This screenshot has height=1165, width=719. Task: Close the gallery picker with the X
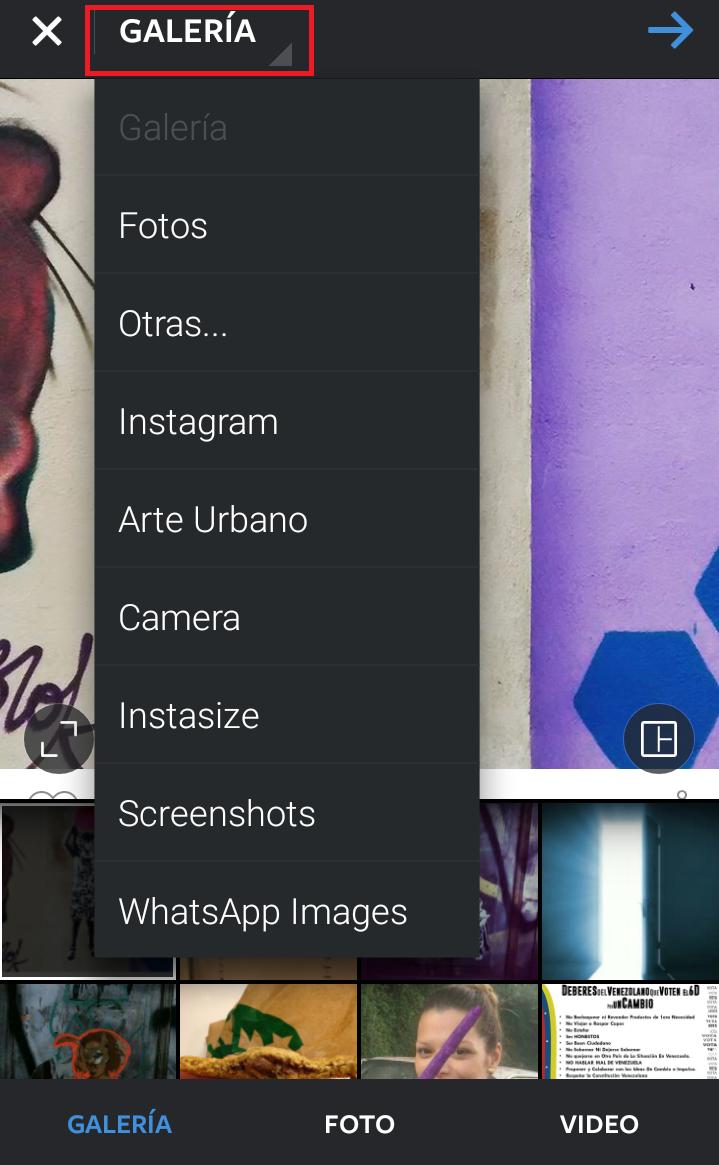[46, 32]
